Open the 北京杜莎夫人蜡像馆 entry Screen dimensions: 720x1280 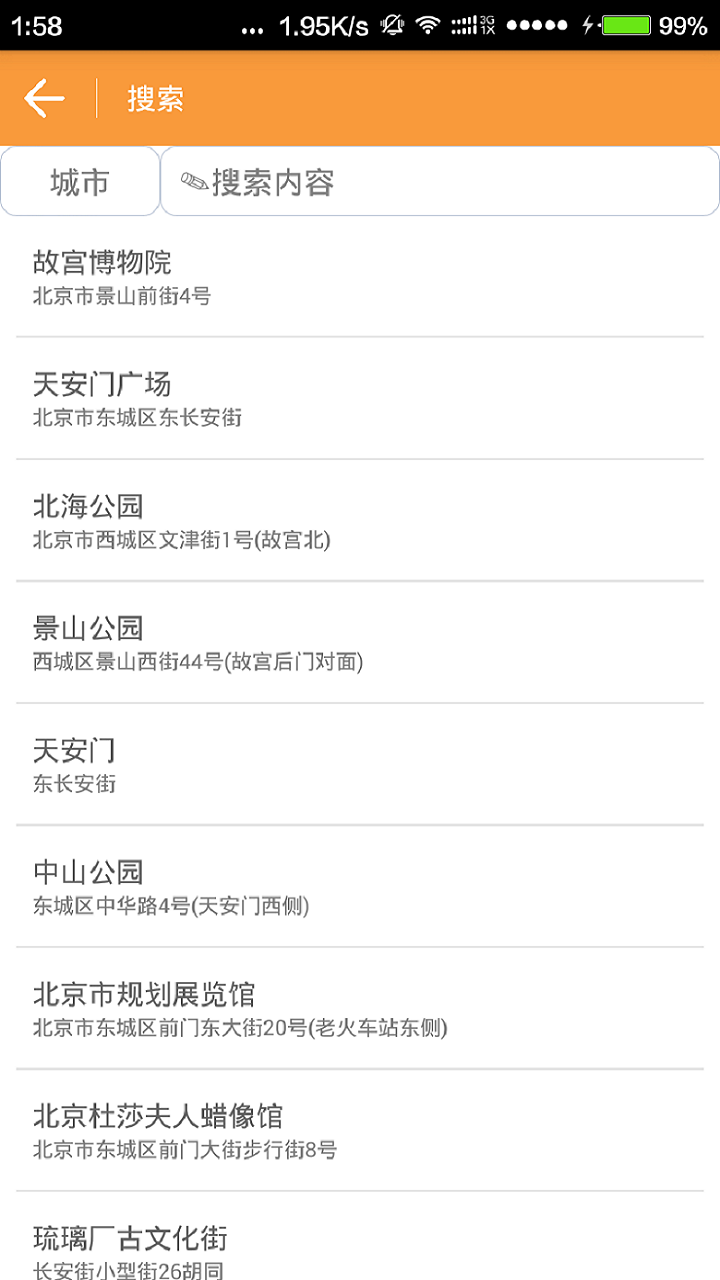point(360,1131)
